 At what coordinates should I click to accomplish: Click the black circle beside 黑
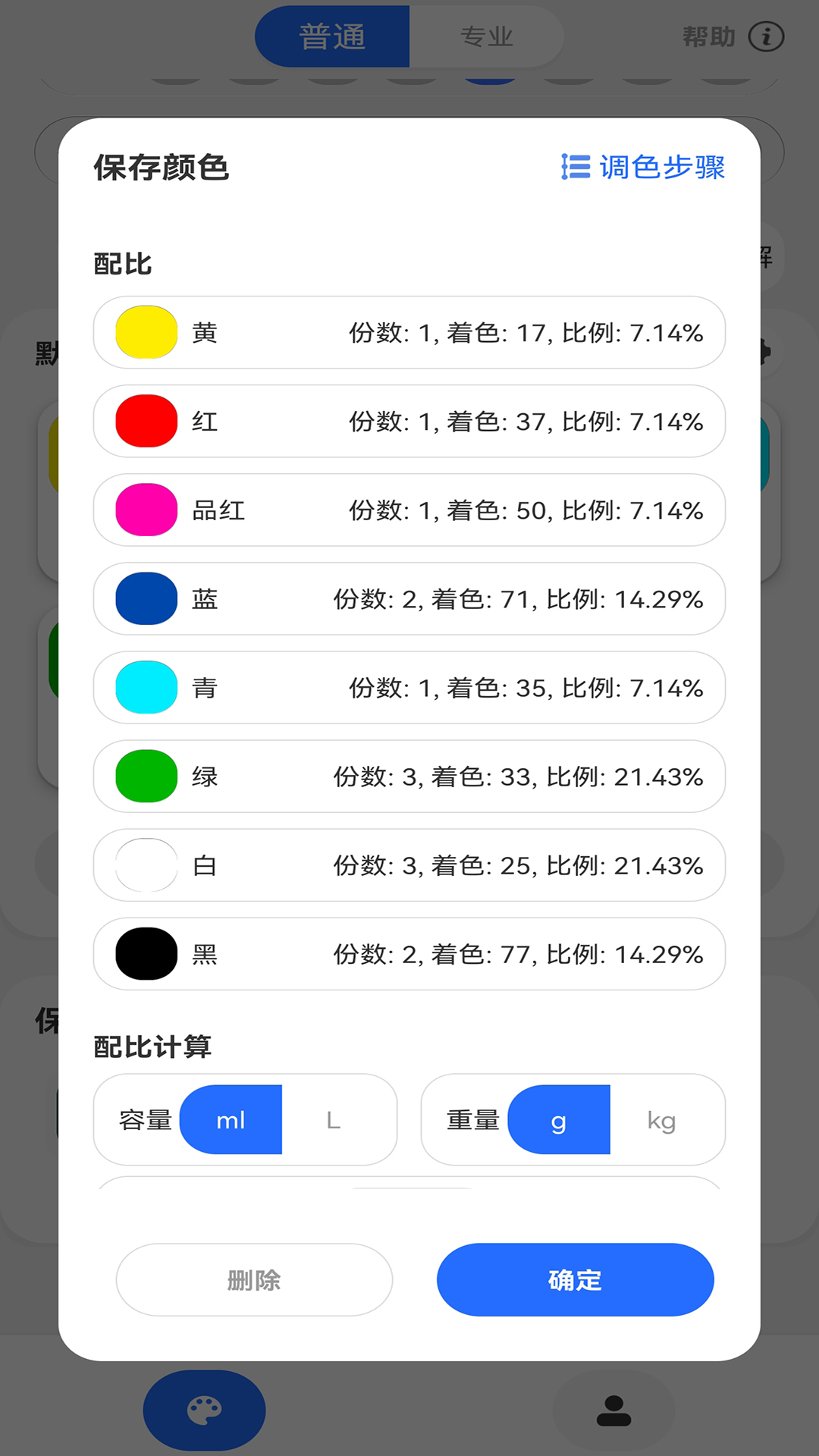[x=146, y=954]
